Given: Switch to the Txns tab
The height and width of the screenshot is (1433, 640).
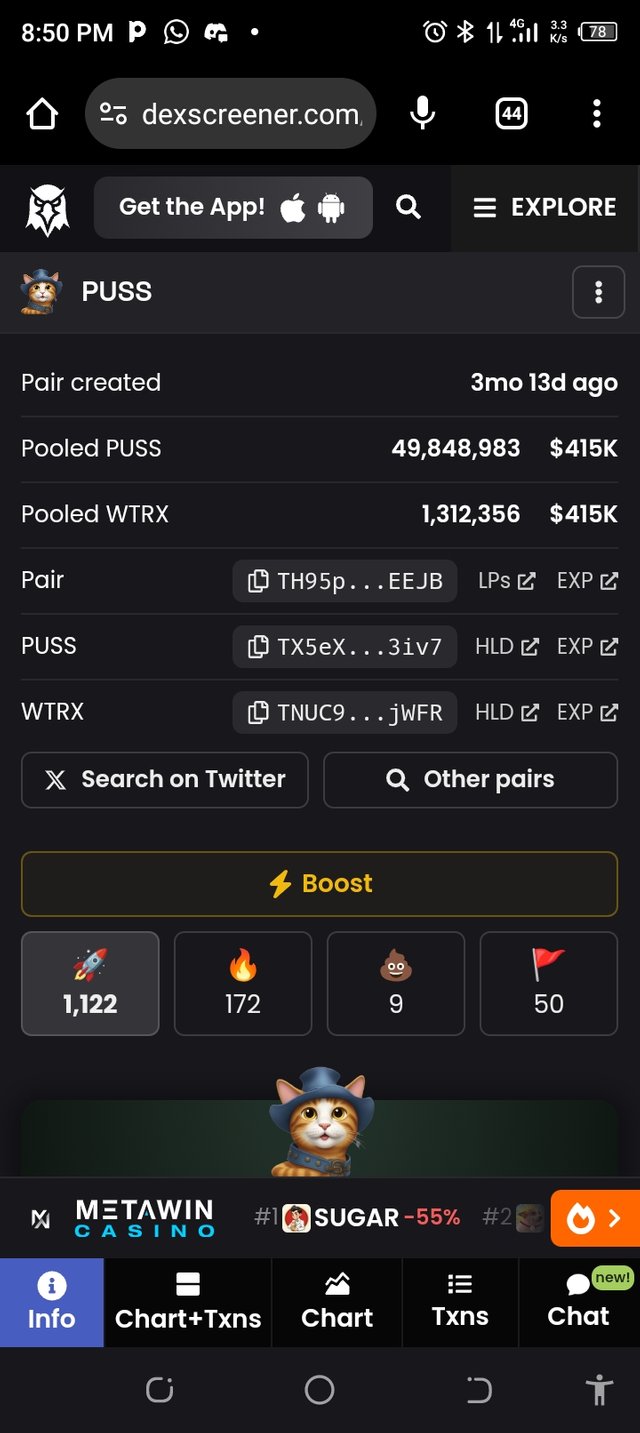Looking at the screenshot, I should pyautogui.click(x=460, y=1302).
